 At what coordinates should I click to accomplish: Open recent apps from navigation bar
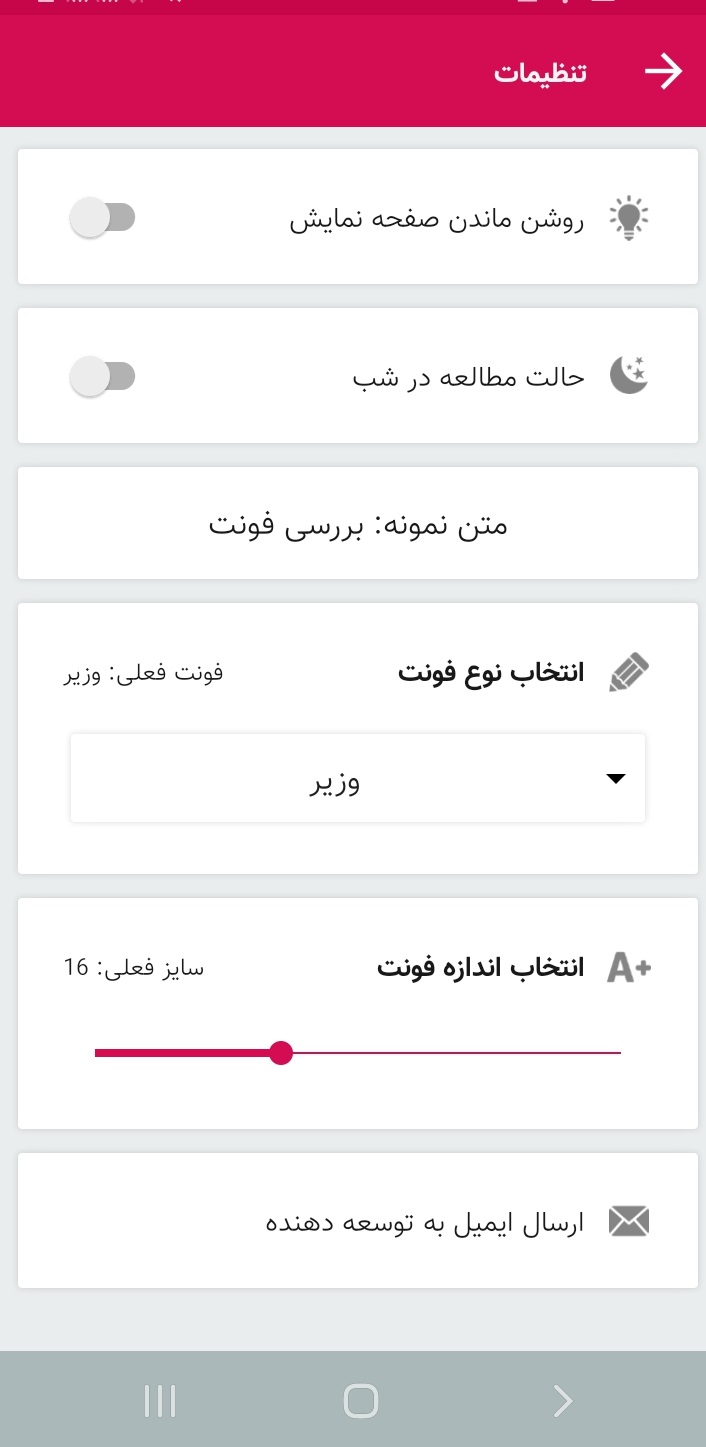[x=160, y=1401]
